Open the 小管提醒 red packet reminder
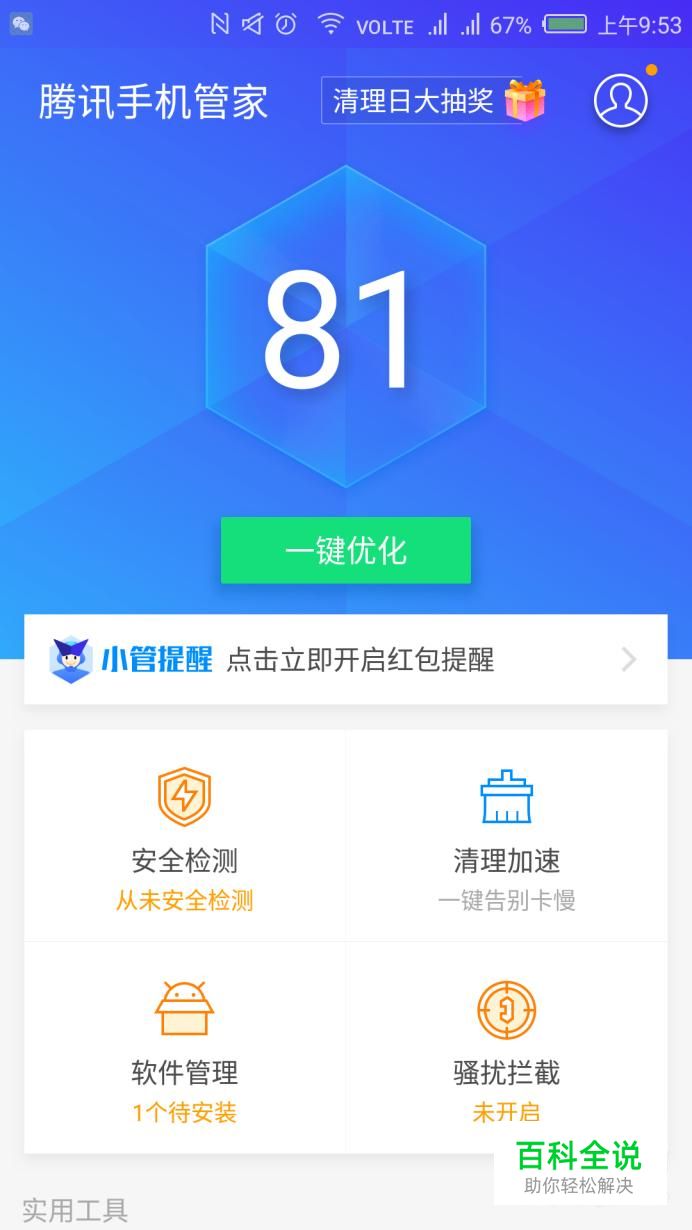 pyautogui.click(x=346, y=660)
